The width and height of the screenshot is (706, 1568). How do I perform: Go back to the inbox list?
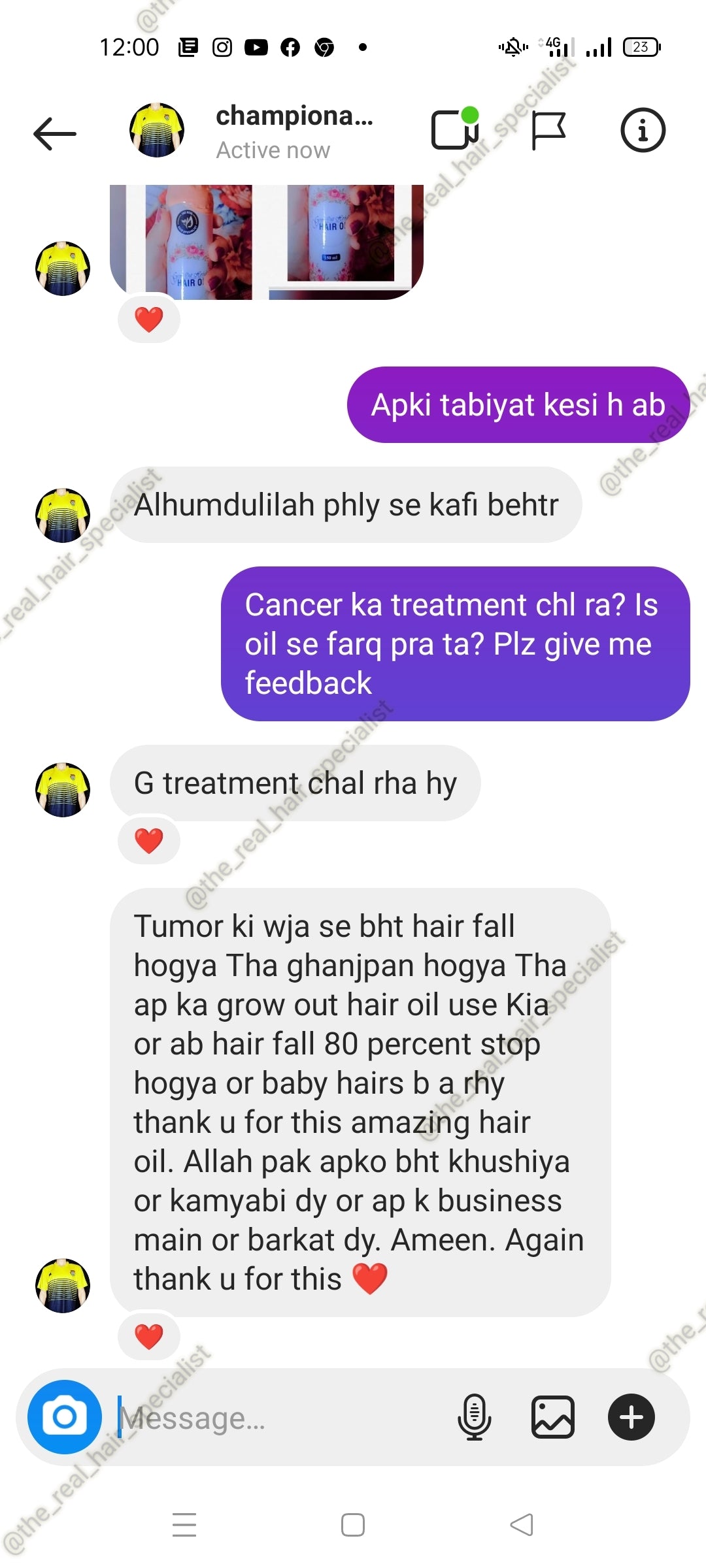point(55,133)
